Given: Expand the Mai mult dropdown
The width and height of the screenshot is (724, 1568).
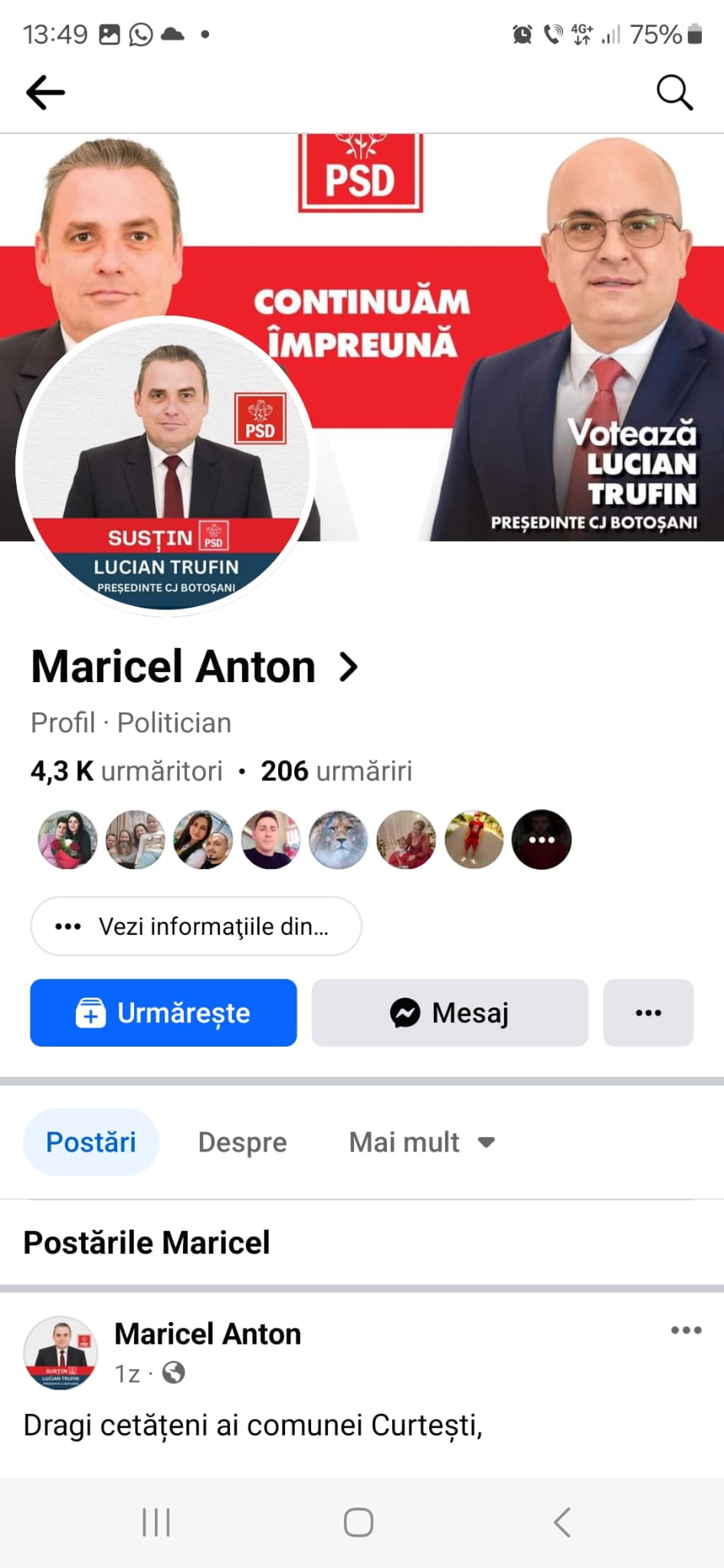Looking at the screenshot, I should [x=421, y=1142].
